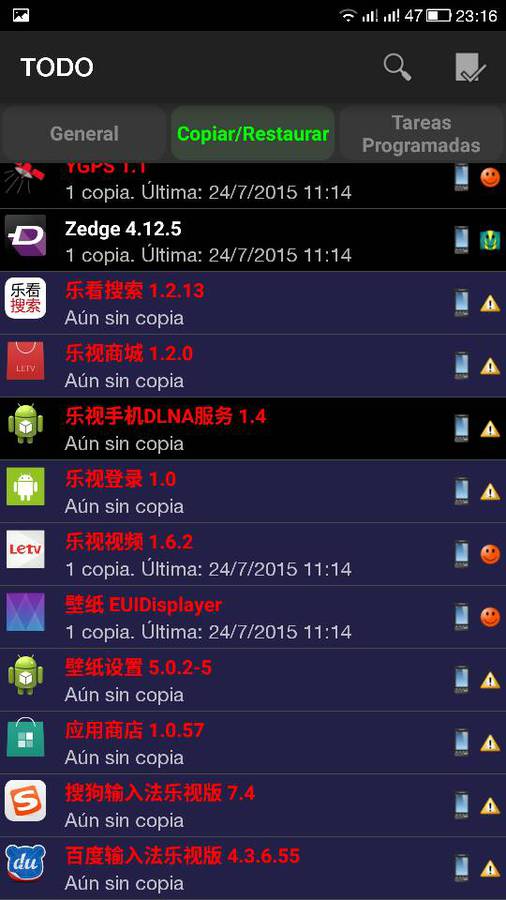
Task: Open the 乐看搜索 1.2.13 row
Action: coord(253,303)
